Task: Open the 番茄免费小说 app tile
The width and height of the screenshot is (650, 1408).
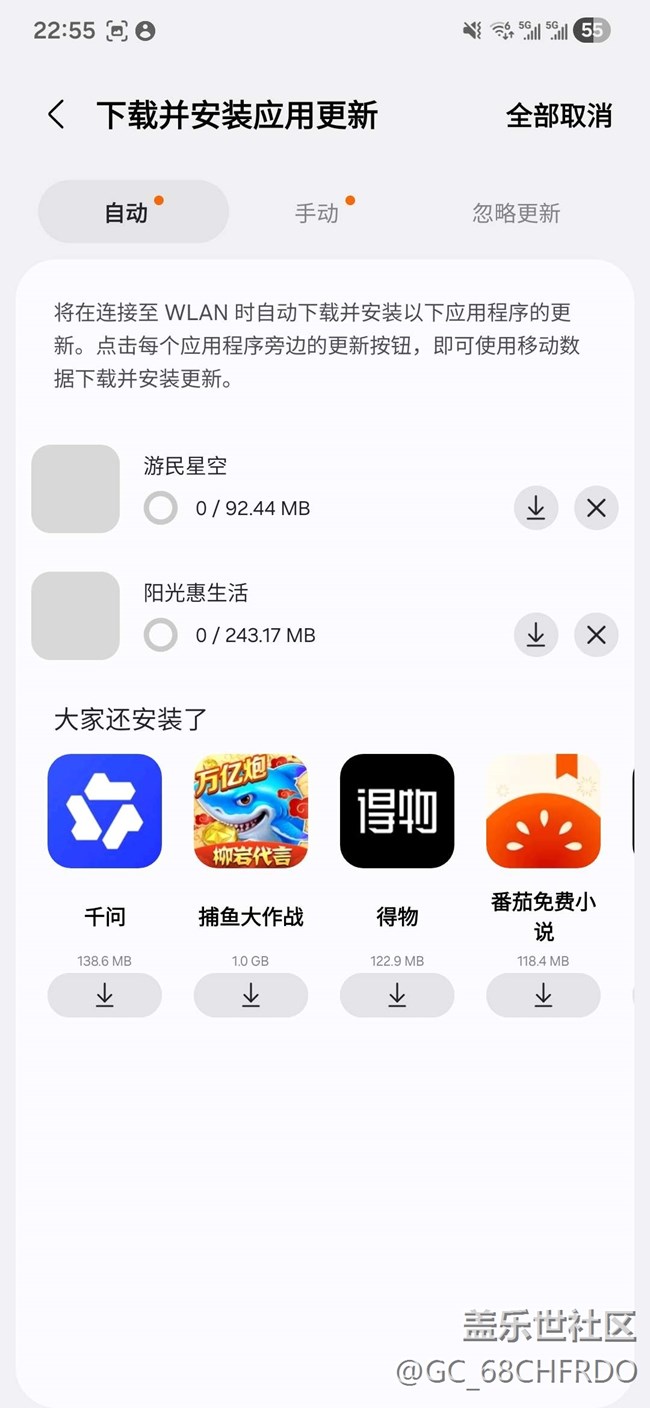Action: (543, 811)
